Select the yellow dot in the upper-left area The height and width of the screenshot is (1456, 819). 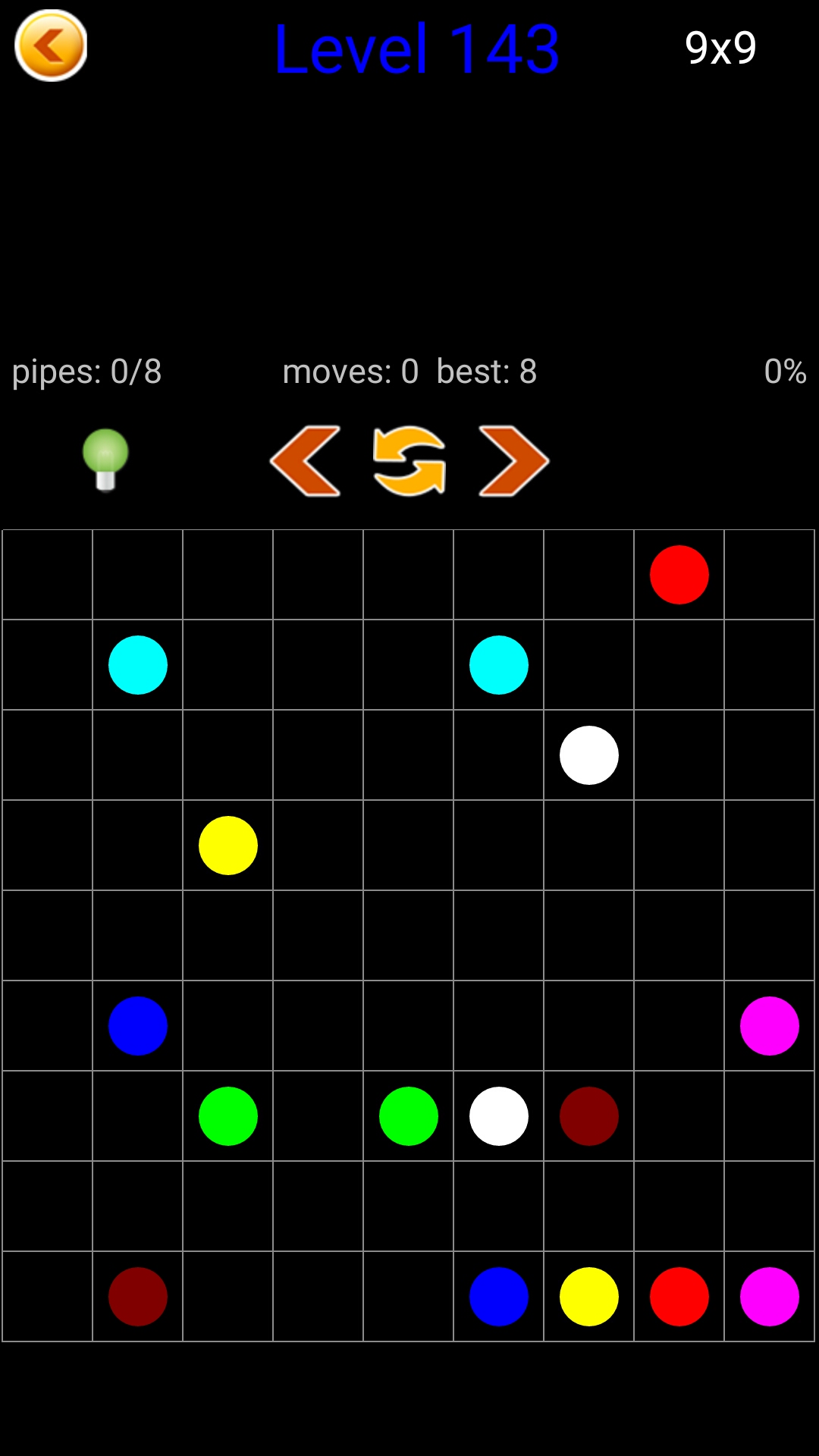tap(228, 846)
